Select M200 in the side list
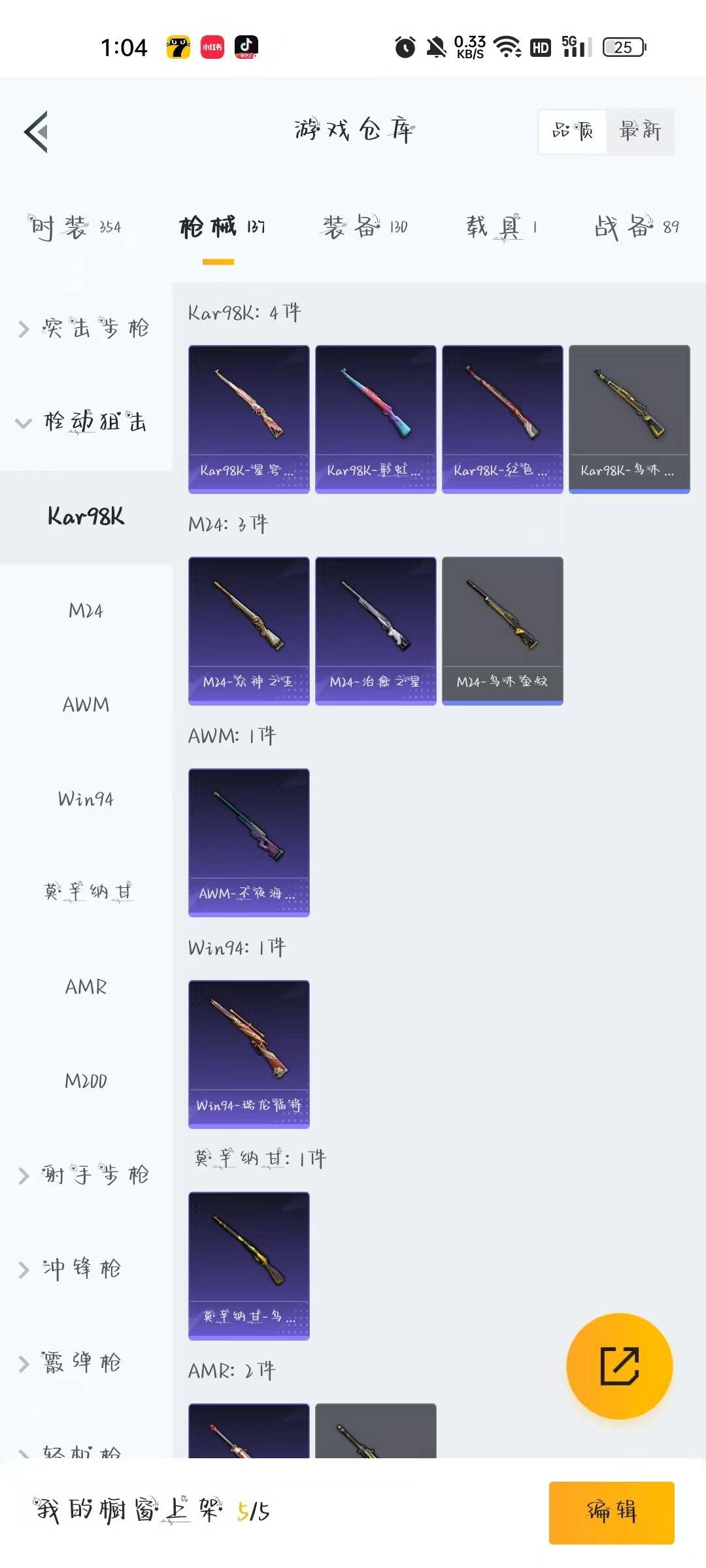The width and height of the screenshot is (706, 1568). pos(86,1081)
